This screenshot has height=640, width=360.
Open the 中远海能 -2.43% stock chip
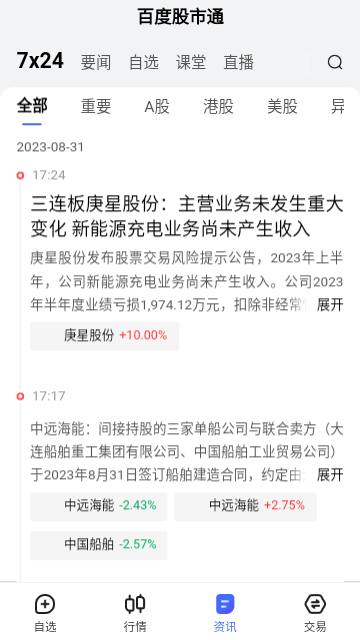99,506
